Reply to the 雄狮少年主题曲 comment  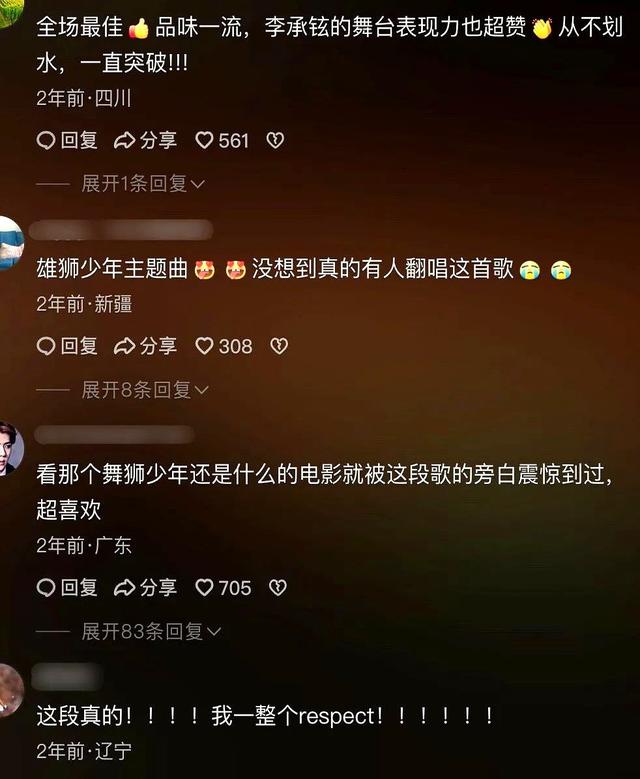click(67, 346)
